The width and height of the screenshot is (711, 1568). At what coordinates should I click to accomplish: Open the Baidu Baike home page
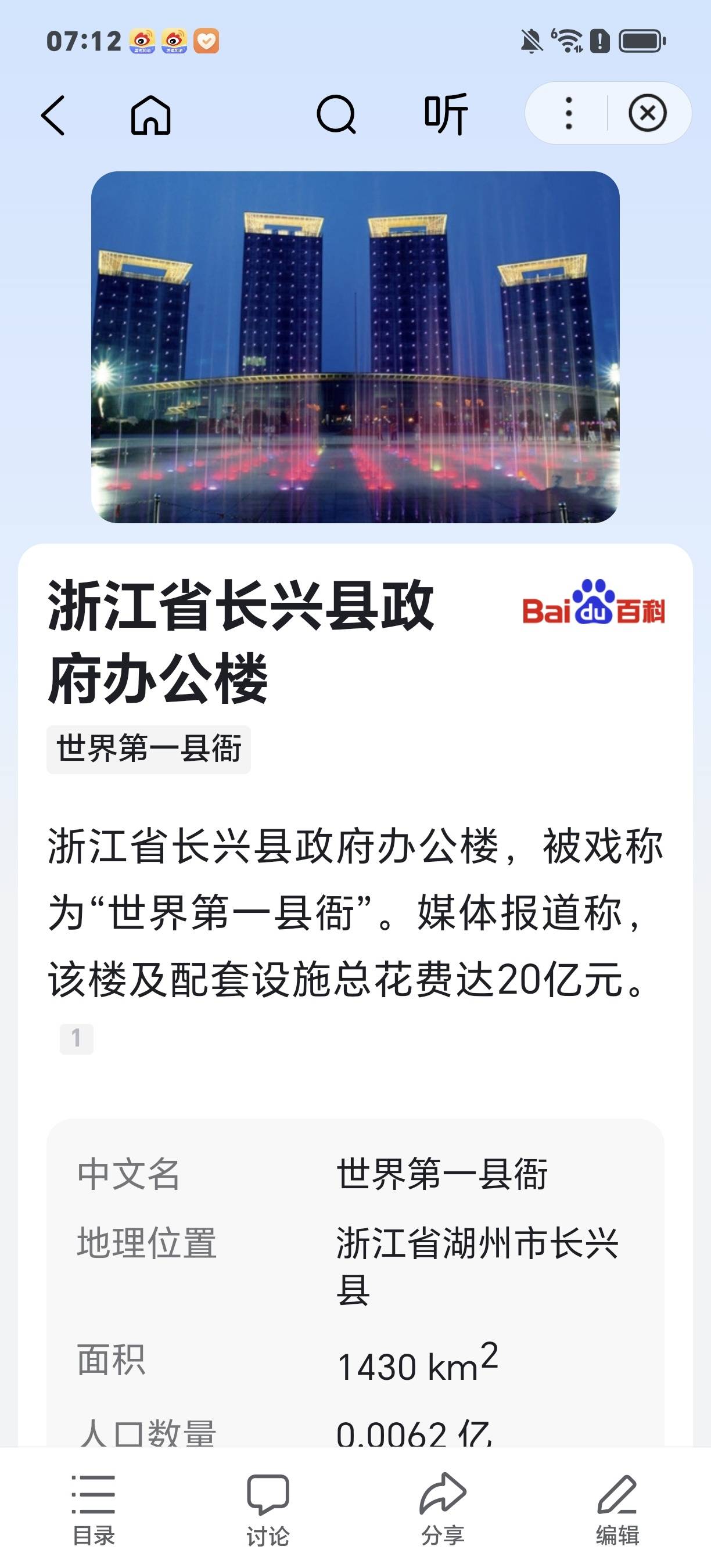[x=150, y=114]
